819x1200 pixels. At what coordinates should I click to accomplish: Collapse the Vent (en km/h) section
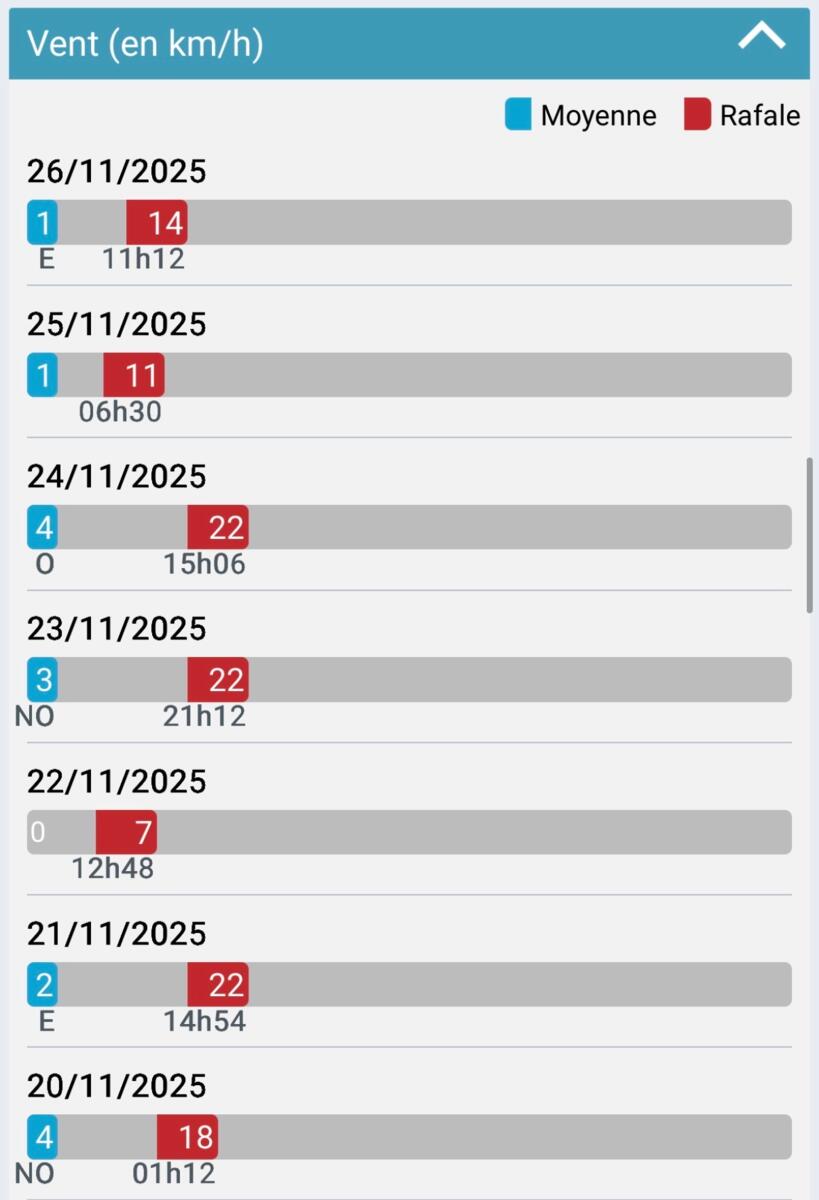[761, 38]
